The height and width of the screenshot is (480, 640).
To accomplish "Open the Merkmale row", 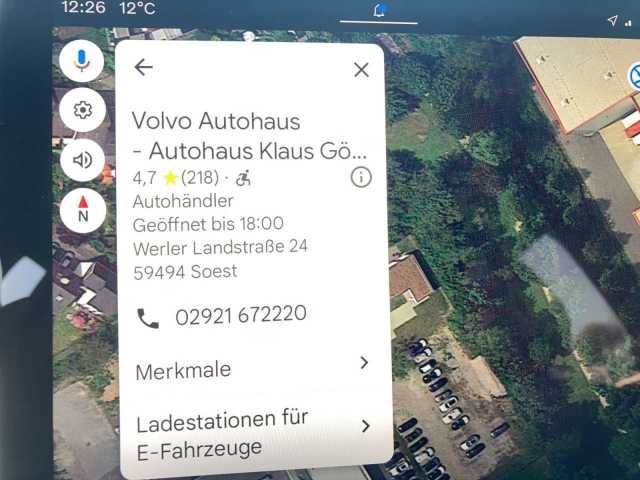I will click(250, 368).
